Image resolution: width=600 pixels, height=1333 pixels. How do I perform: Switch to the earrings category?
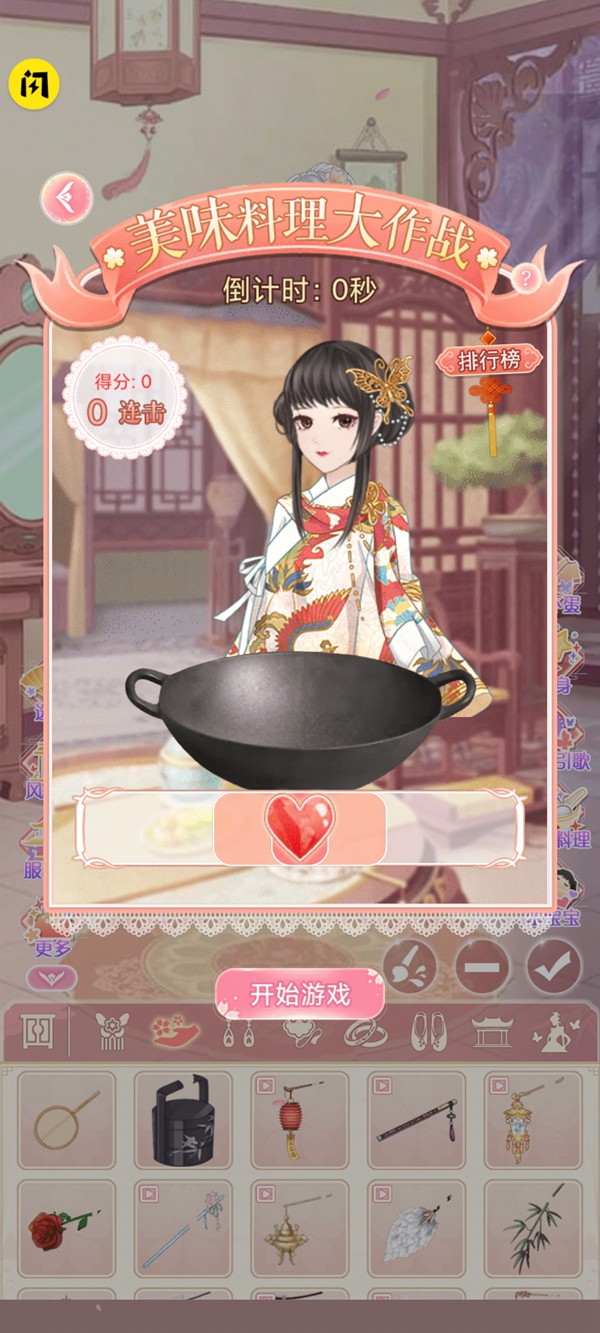click(236, 1032)
